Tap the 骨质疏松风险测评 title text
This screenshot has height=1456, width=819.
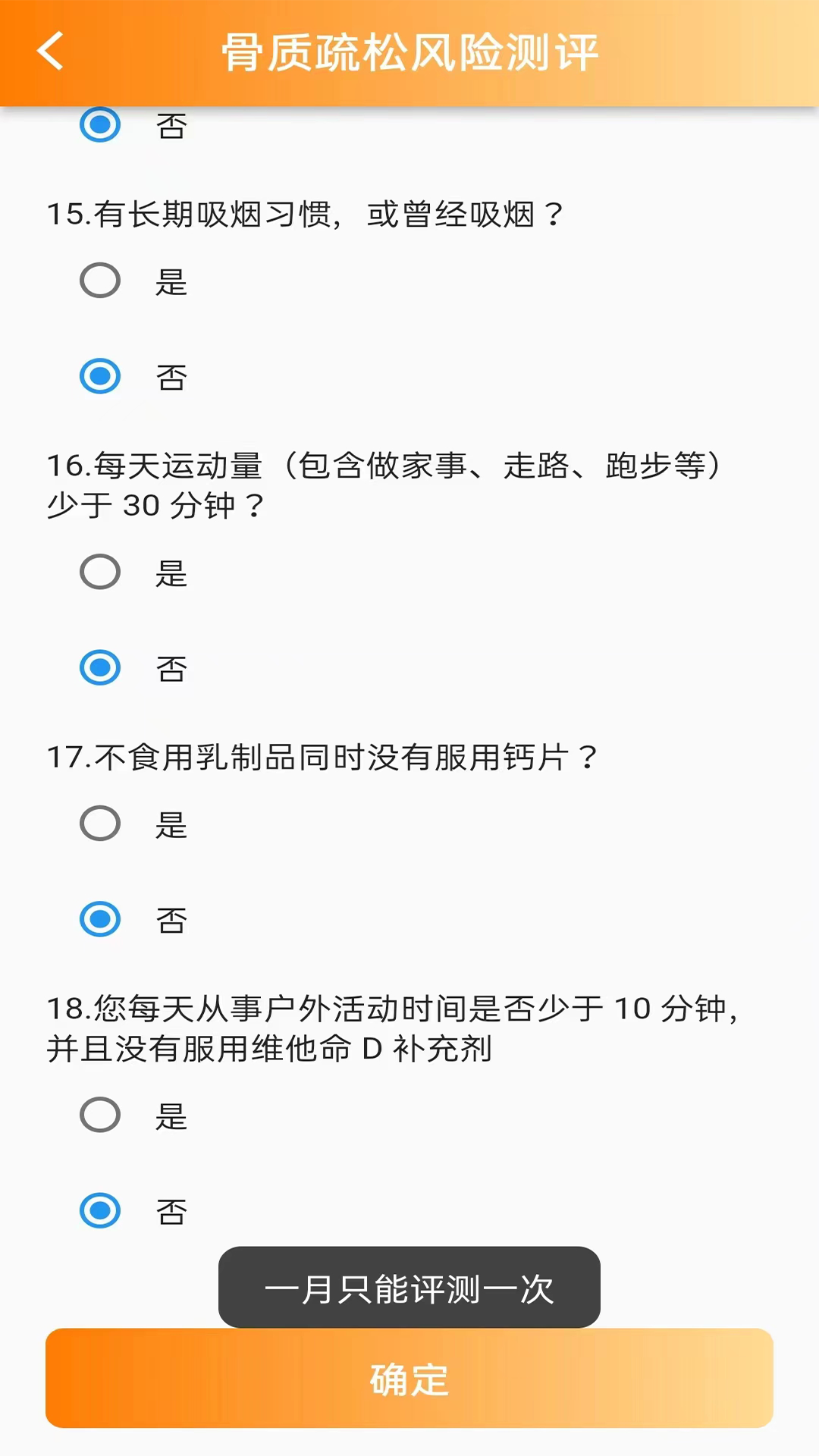[409, 53]
